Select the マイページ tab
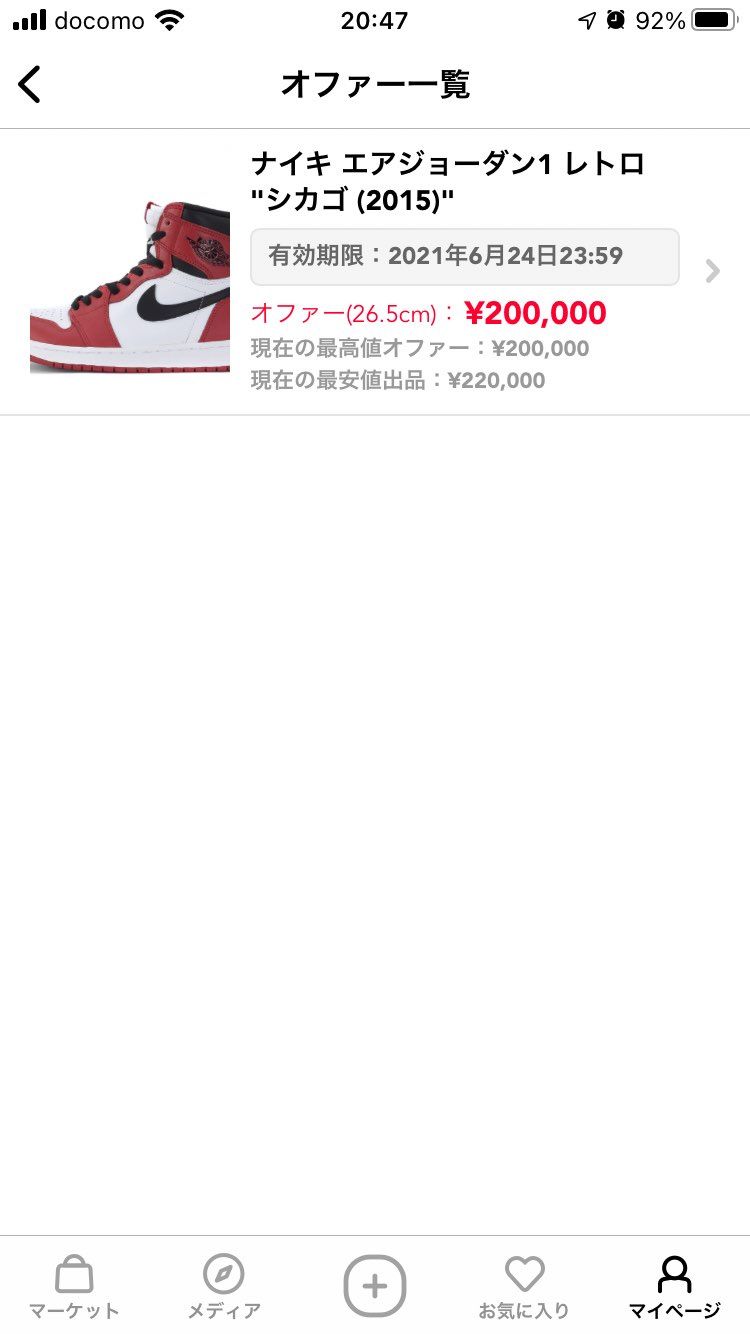750x1334 pixels. point(675,1287)
